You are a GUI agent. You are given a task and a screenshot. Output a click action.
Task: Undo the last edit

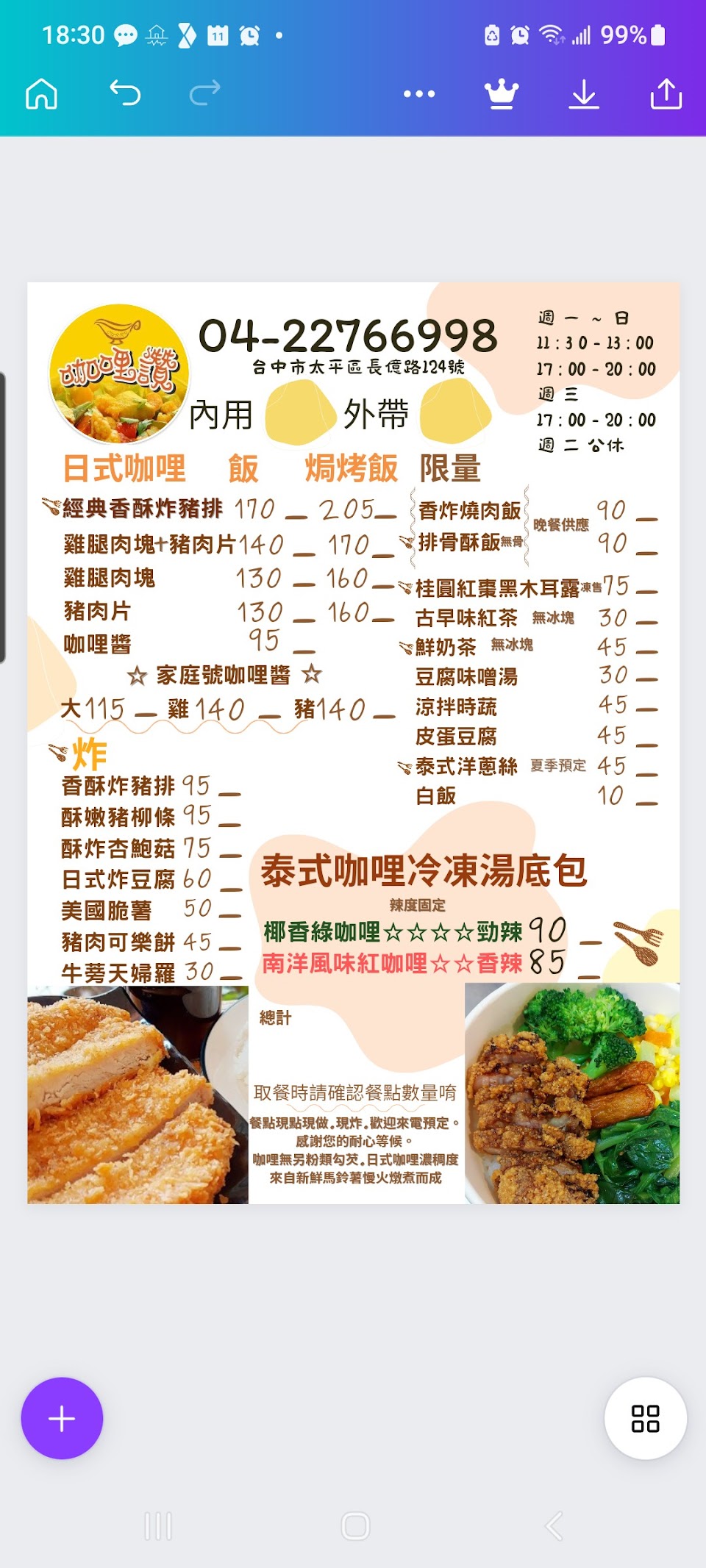tap(125, 93)
